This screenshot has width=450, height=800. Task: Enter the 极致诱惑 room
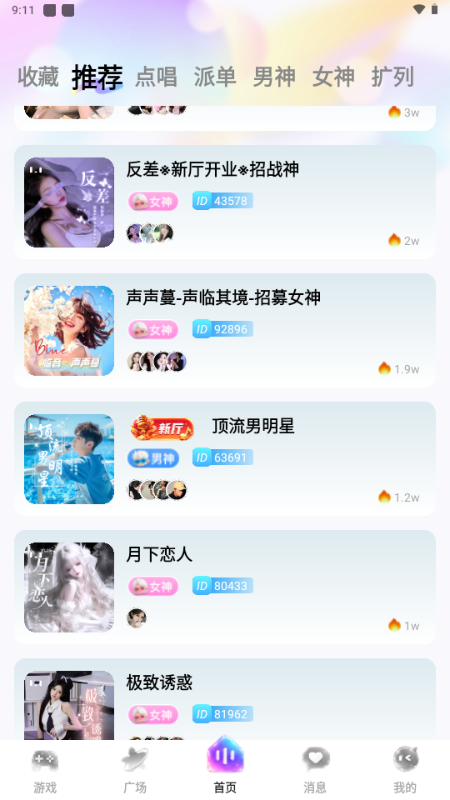[225, 699]
